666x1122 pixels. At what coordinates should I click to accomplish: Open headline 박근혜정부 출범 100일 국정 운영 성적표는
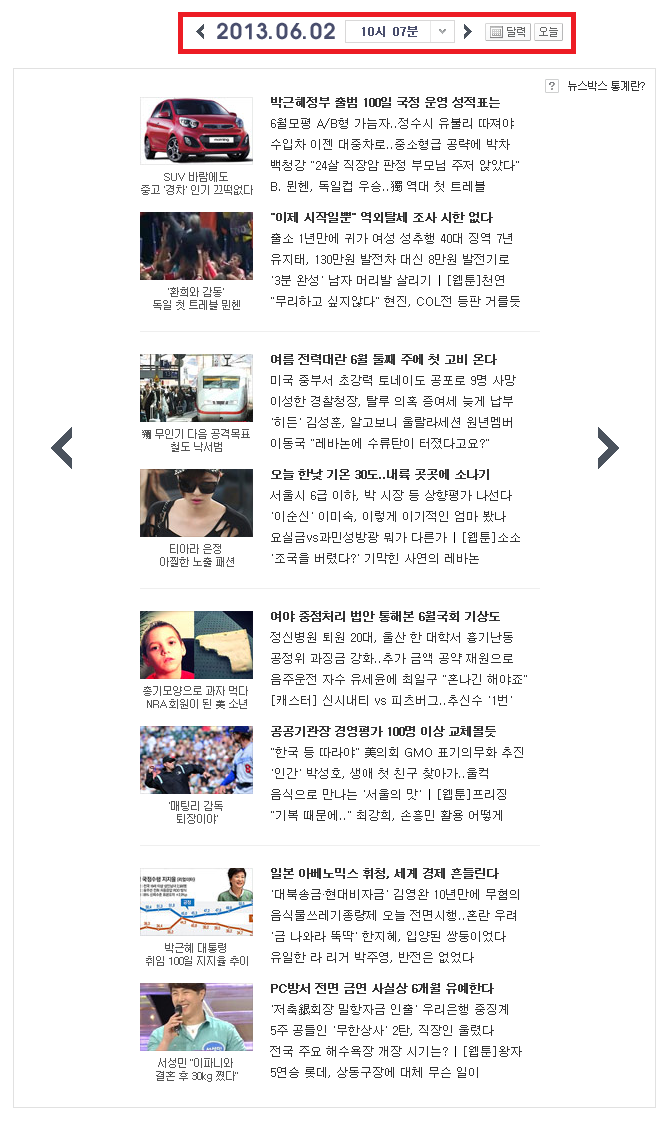[385, 102]
